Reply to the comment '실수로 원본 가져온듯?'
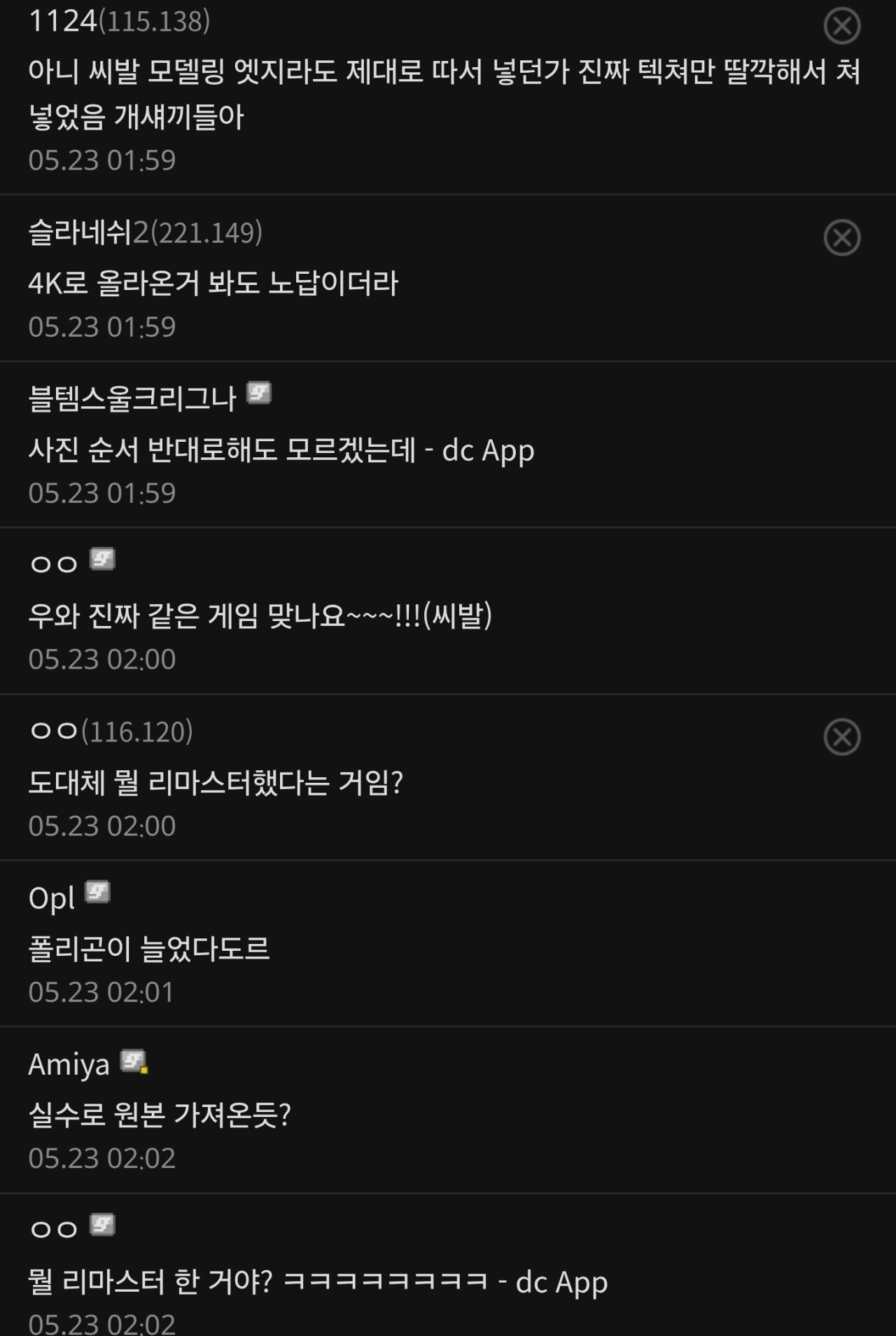The width and height of the screenshot is (896, 1336). (x=159, y=1115)
